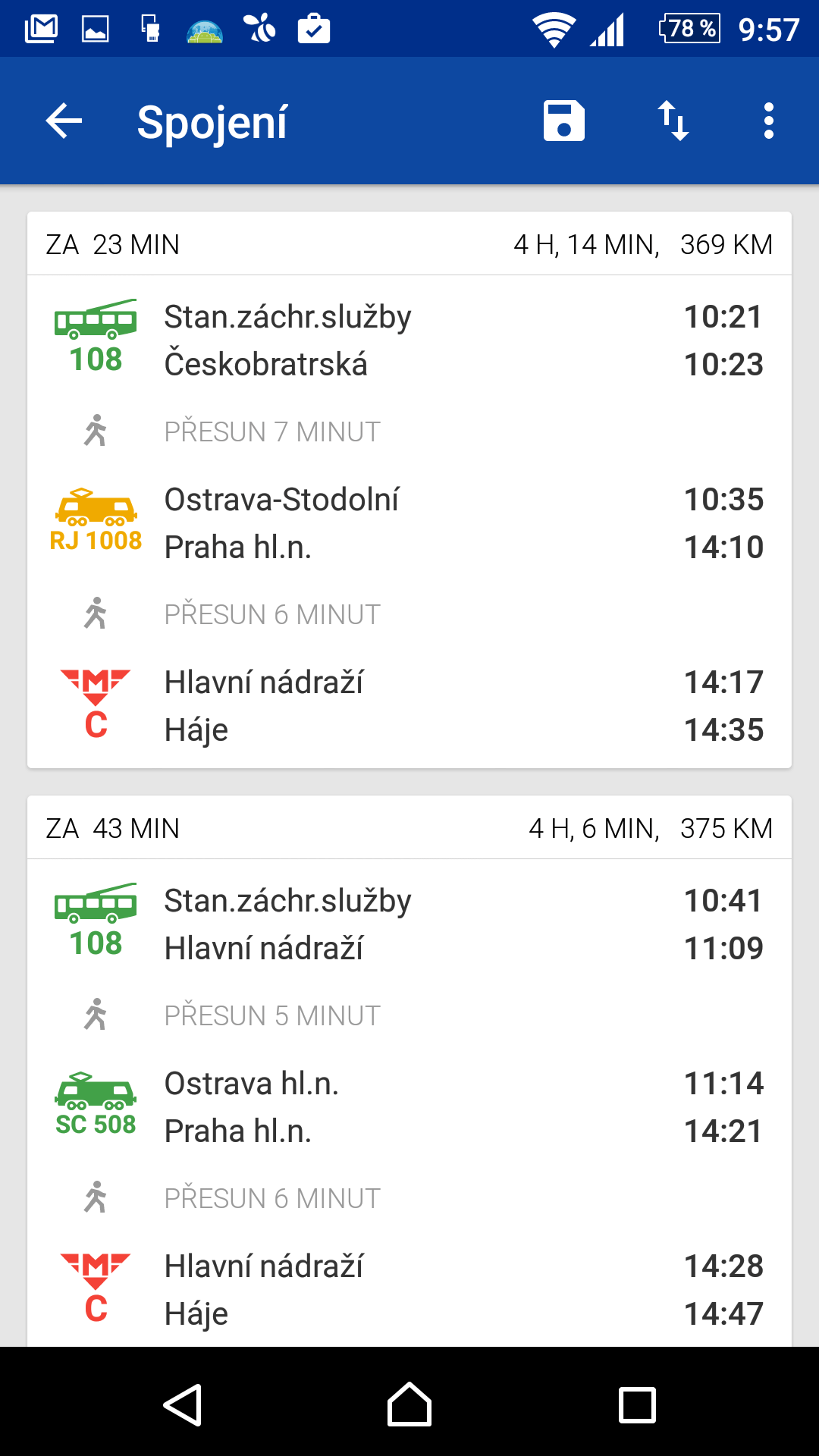Open the connection departing in 23 min
The height and width of the screenshot is (1456, 819).
point(409,490)
